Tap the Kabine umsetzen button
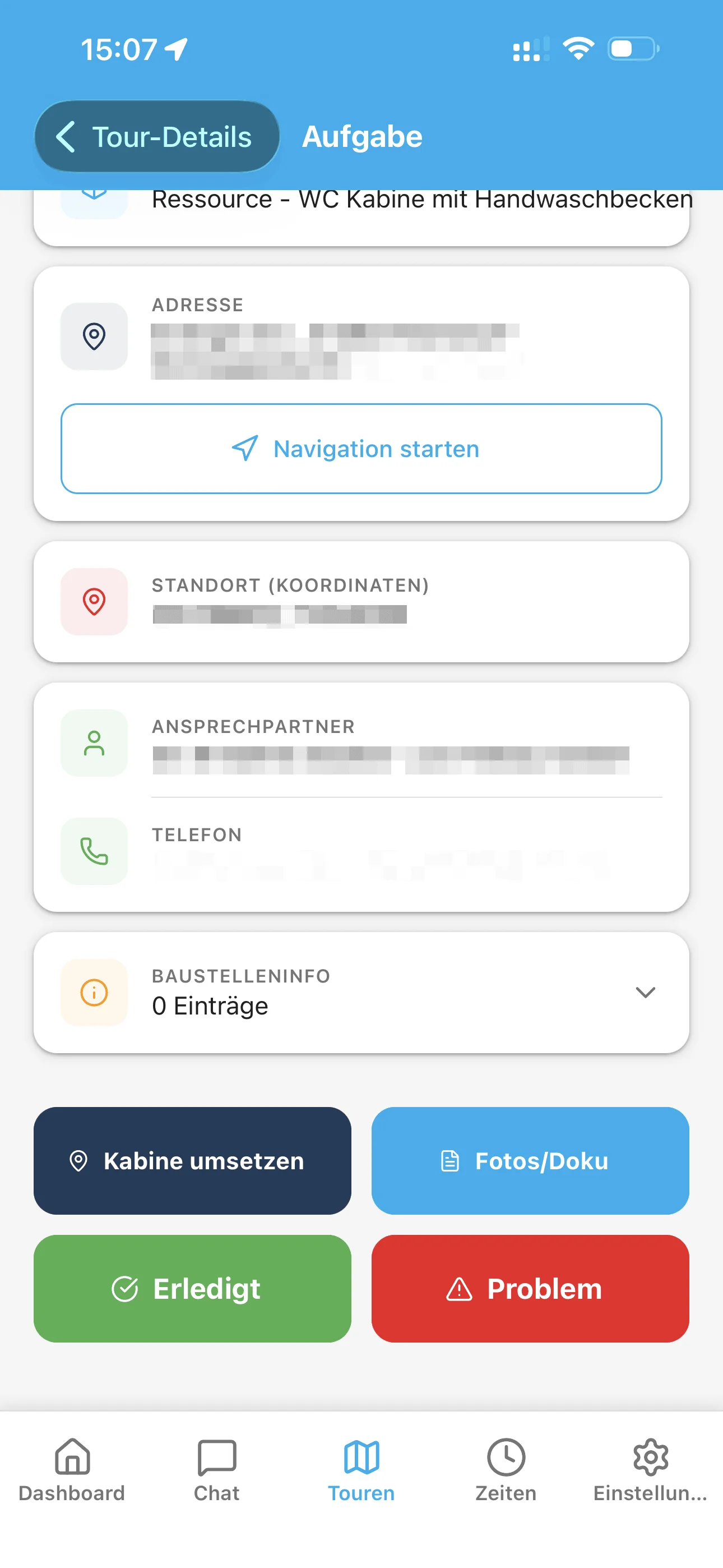Screen dimensions: 723x1568 click(192, 1161)
